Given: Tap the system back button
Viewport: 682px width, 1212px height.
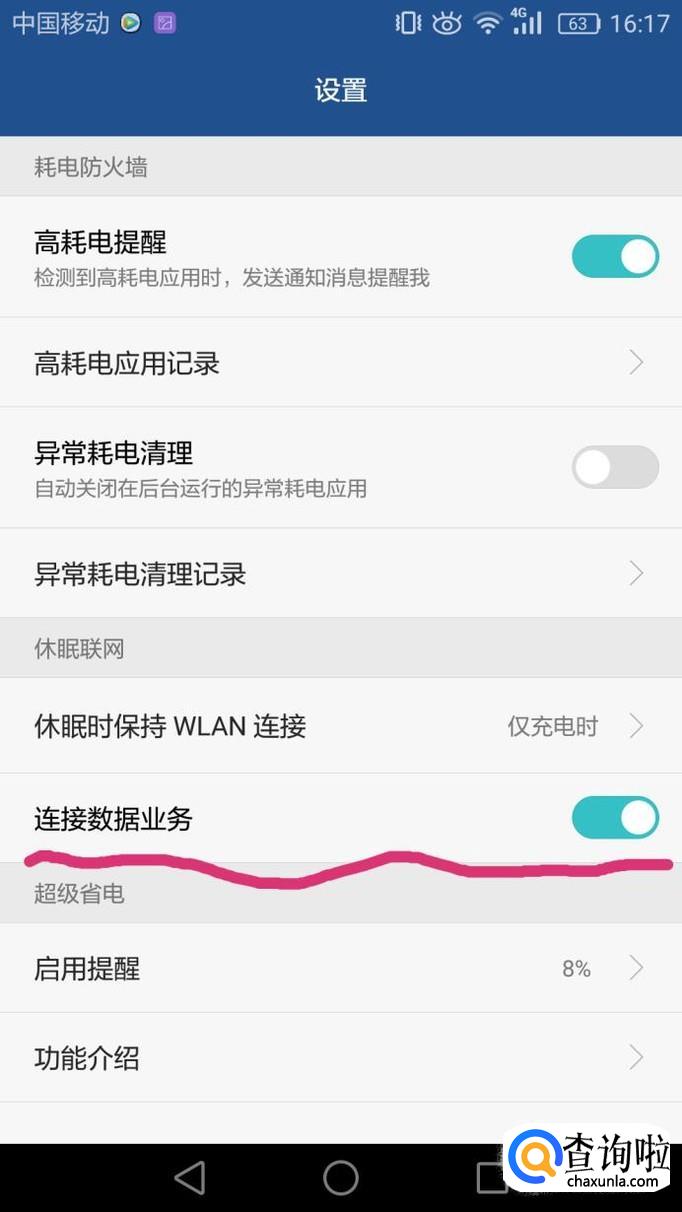Looking at the screenshot, I should 190,1178.
